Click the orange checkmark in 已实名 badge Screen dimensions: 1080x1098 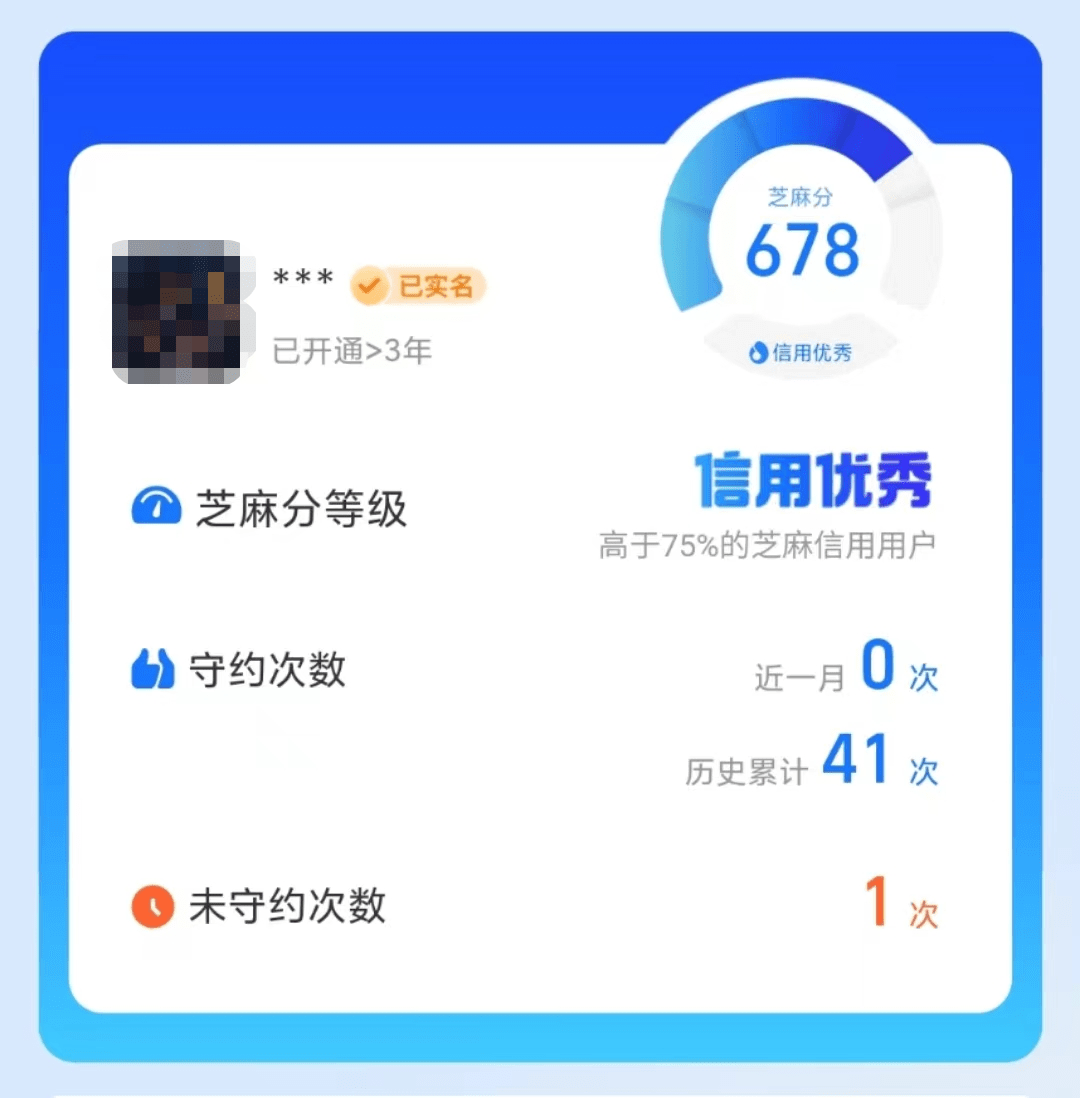pyautogui.click(x=370, y=286)
